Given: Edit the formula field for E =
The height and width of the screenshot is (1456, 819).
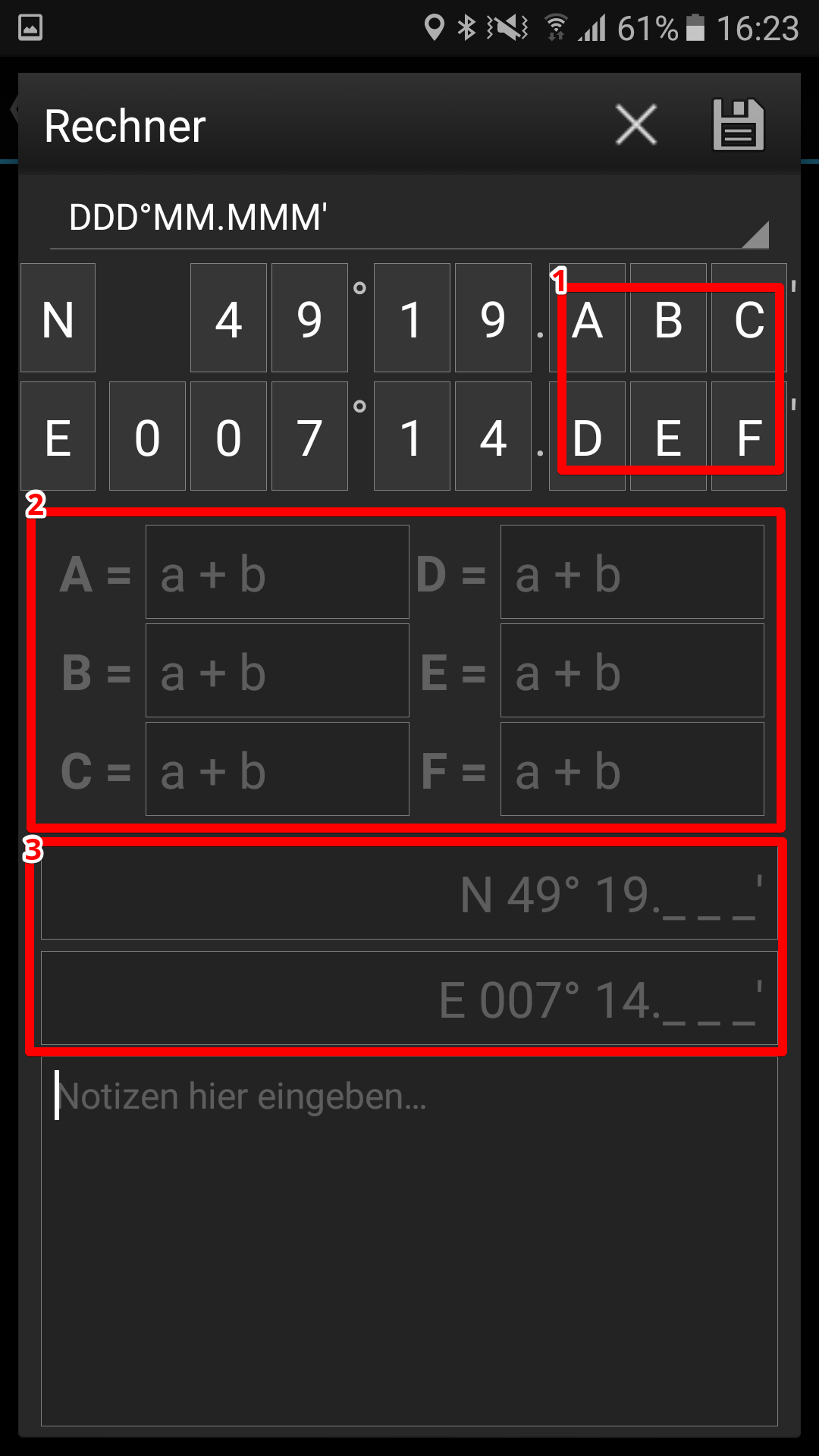Looking at the screenshot, I should click(x=632, y=670).
